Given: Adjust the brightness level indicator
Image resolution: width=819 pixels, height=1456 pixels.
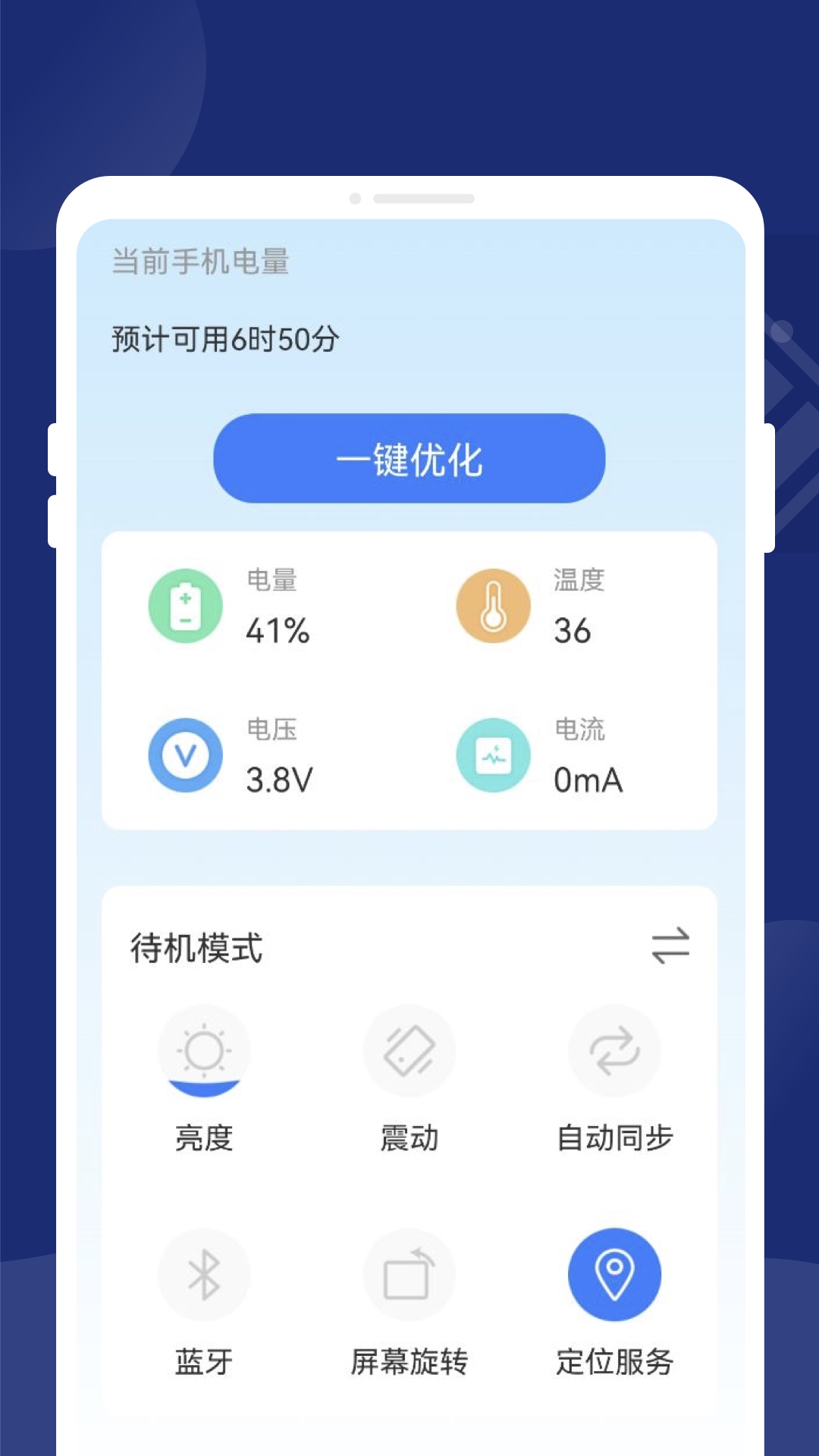Looking at the screenshot, I should point(205,1086).
